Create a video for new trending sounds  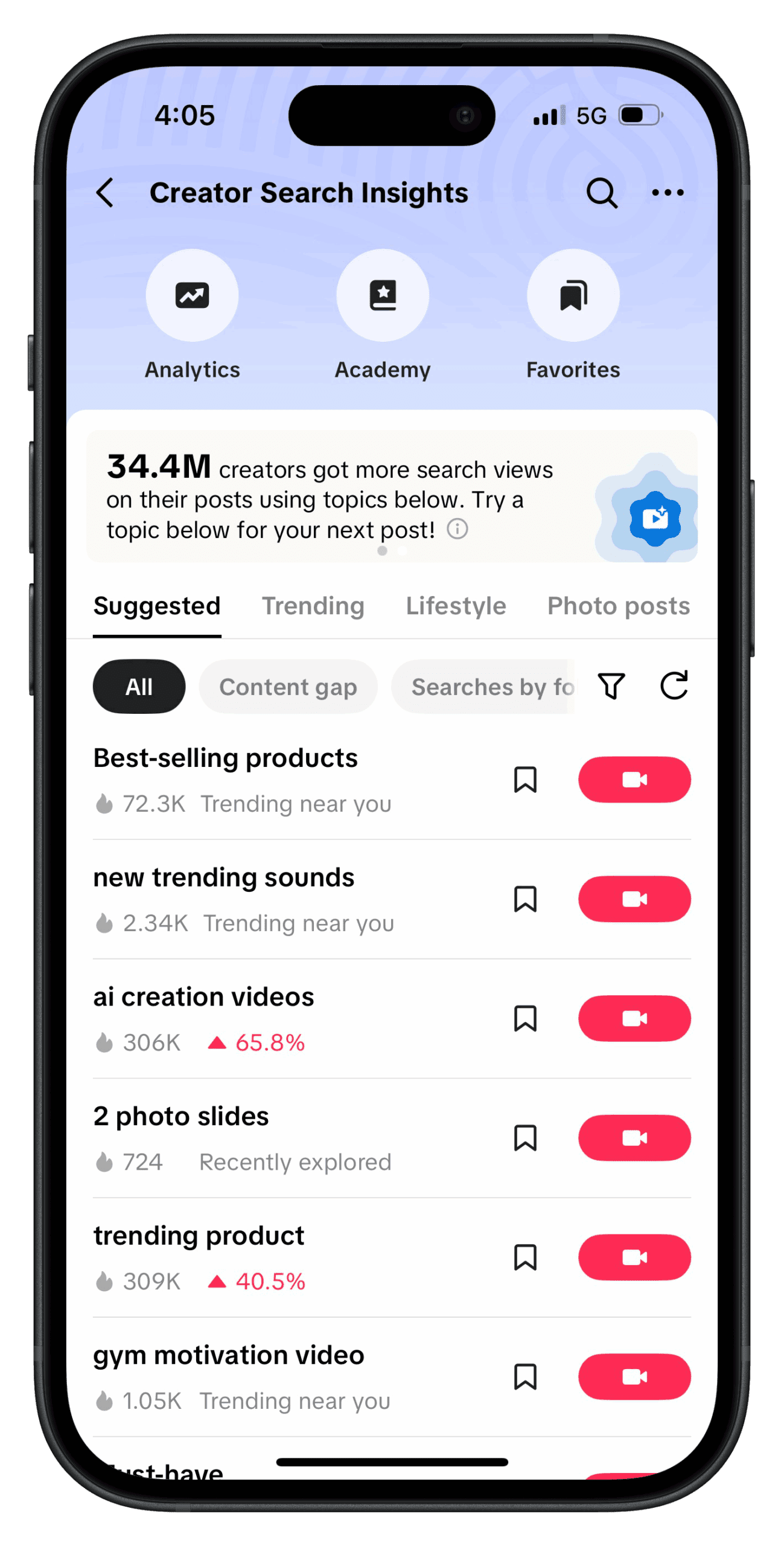(x=634, y=899)
